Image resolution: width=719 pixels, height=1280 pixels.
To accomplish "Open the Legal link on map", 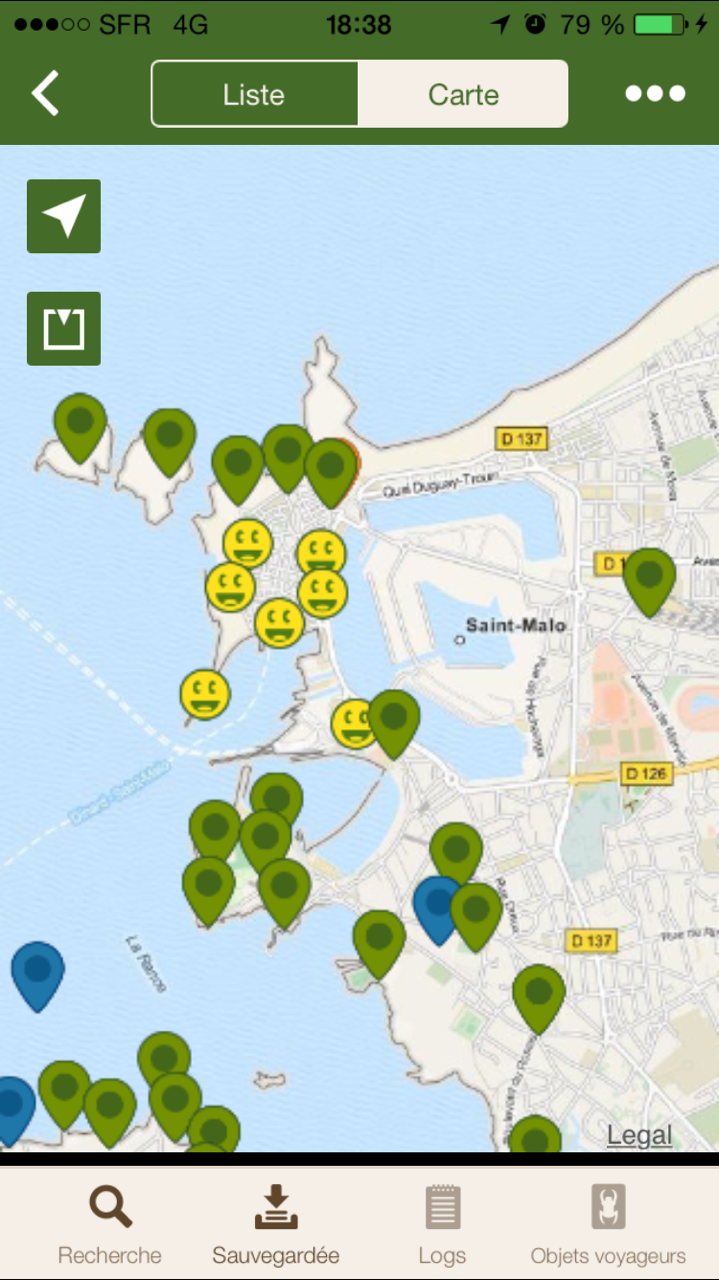I will click(x=639, y=1135).
